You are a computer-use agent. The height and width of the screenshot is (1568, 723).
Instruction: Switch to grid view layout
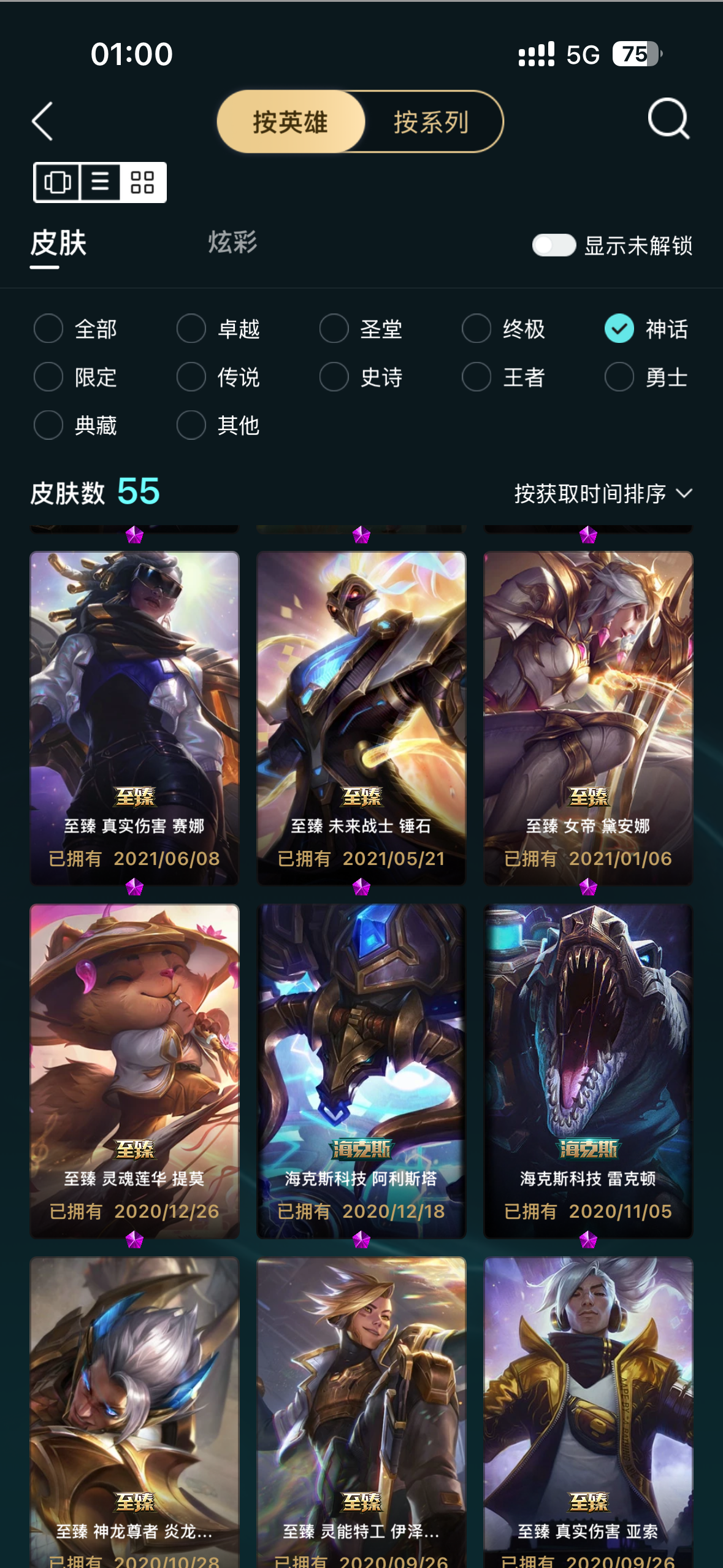click(x=142, y=182)
